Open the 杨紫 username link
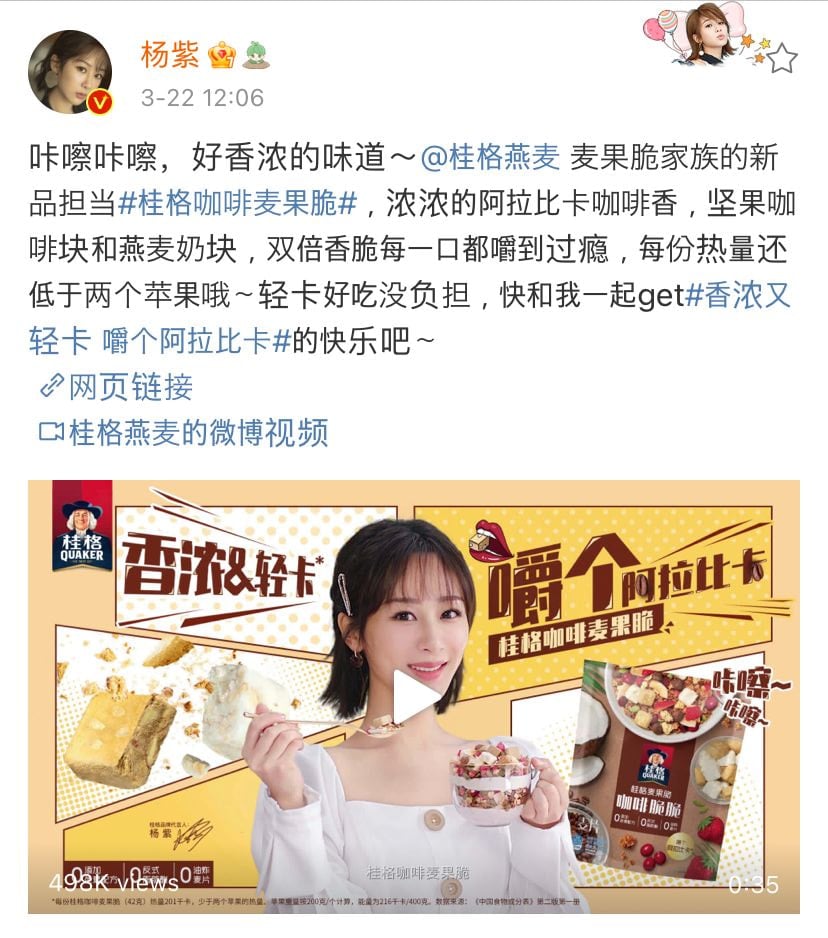The height and width of the screenshot is (938, 828). (170, 54)
